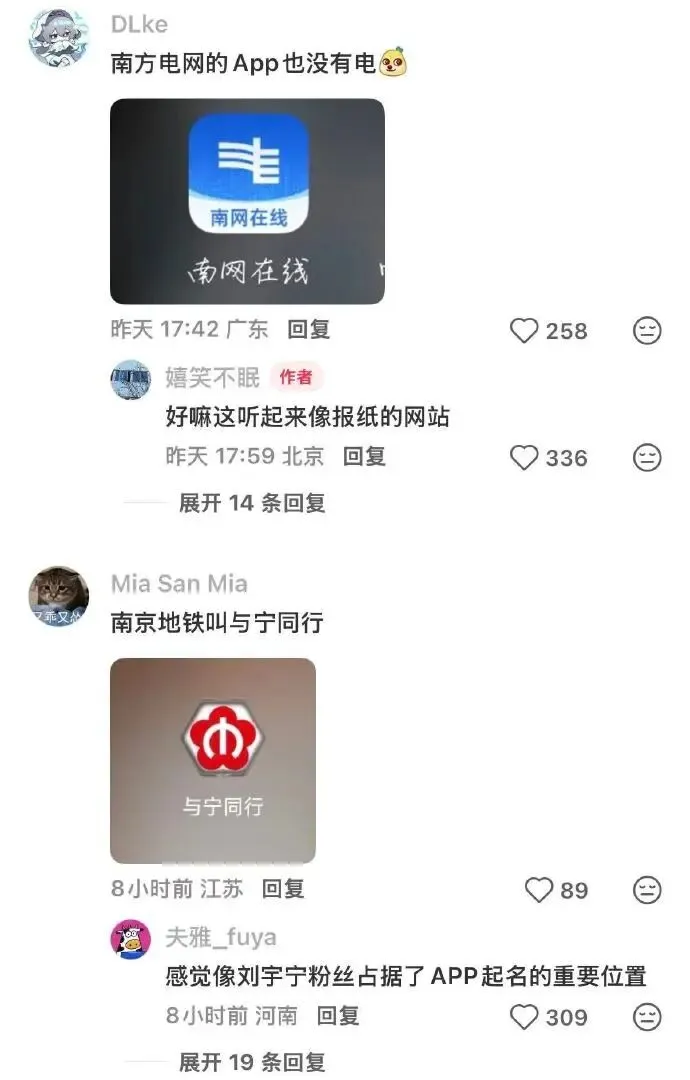Open 夫雅_fuya's profile avatar
This screenshot has height=1080, width=690.
[x=131, y=939]
